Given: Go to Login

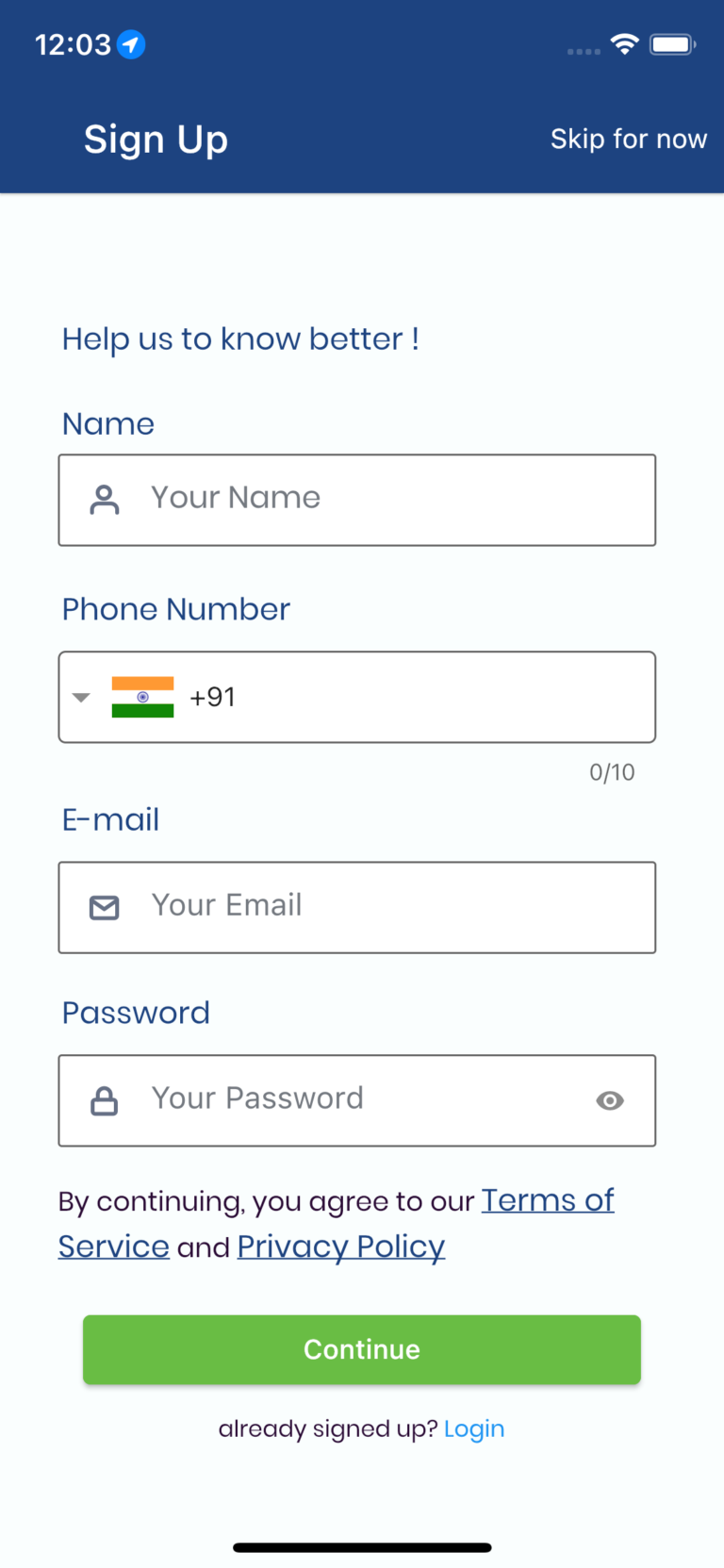Looking at the screenshot, I should coord(474,1429).
